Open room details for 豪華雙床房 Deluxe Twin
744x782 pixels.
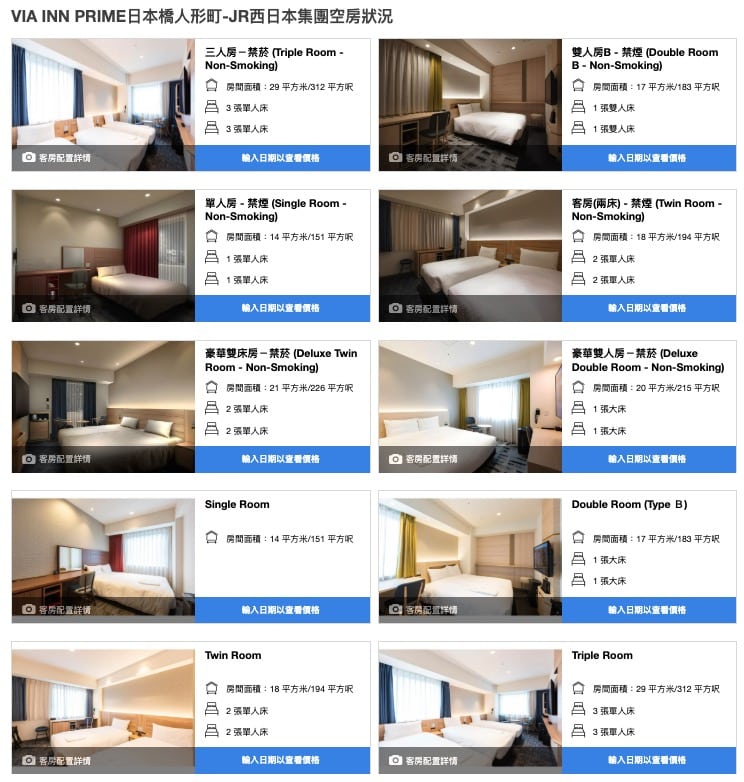click(x=57, y=459)
